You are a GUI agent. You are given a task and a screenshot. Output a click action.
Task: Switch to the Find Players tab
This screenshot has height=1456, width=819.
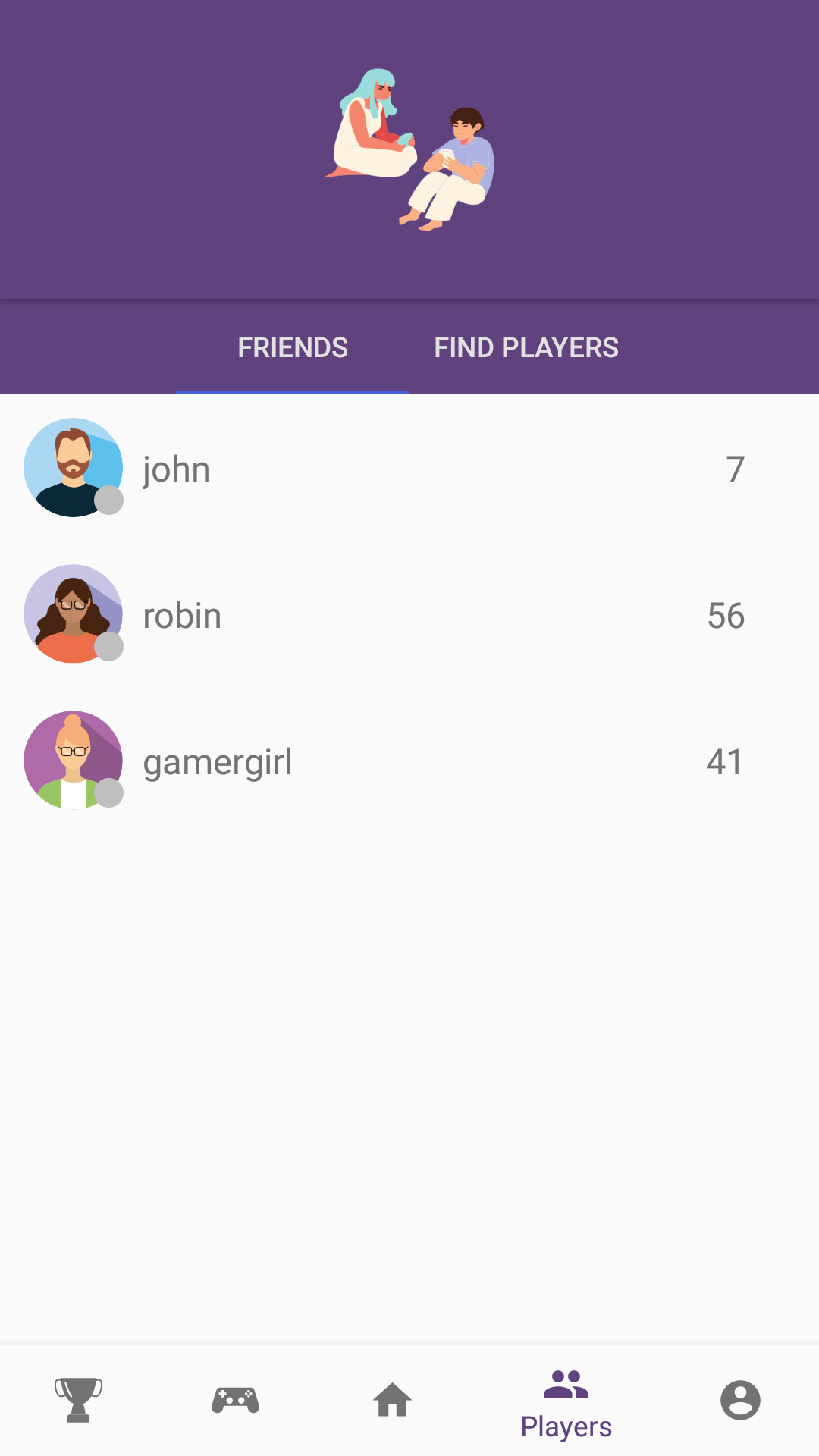pos(526,348)
